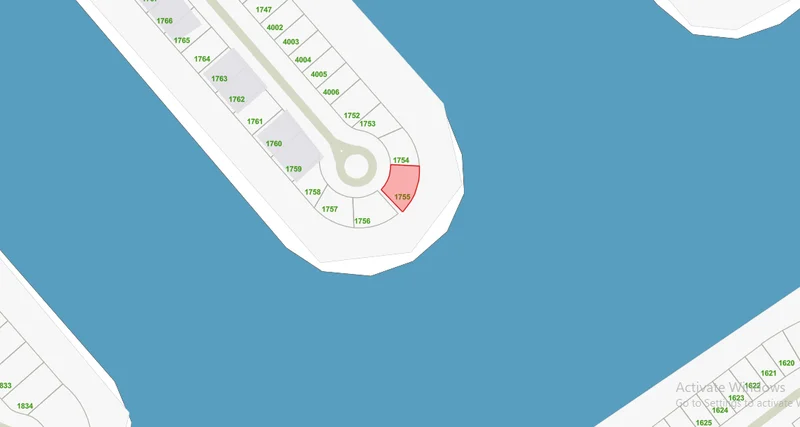Tap plot 1765
Viewport: 800px width, 427px height.
coord(182,40)
